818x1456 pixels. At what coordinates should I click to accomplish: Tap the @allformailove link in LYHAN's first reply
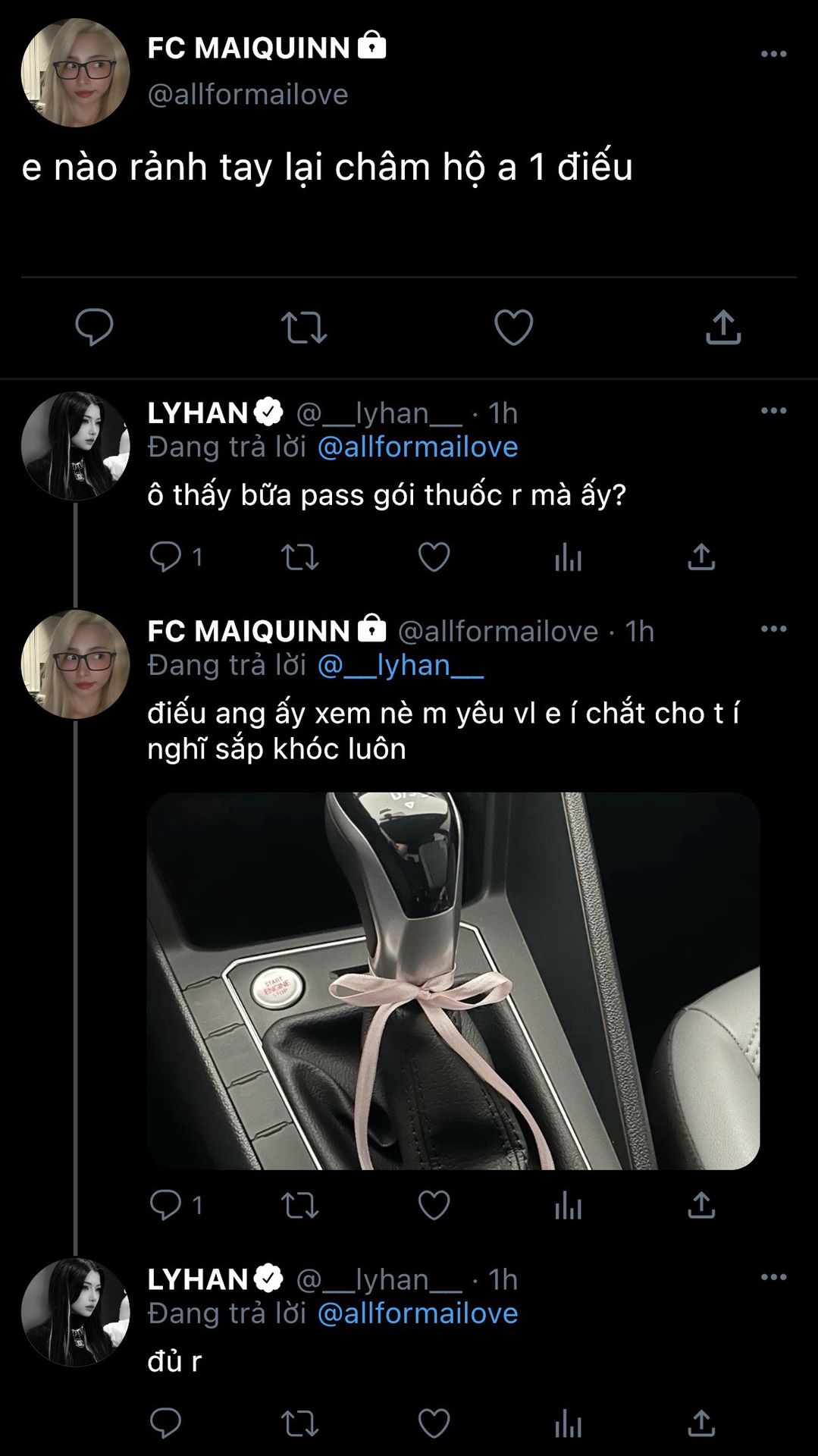417,447
